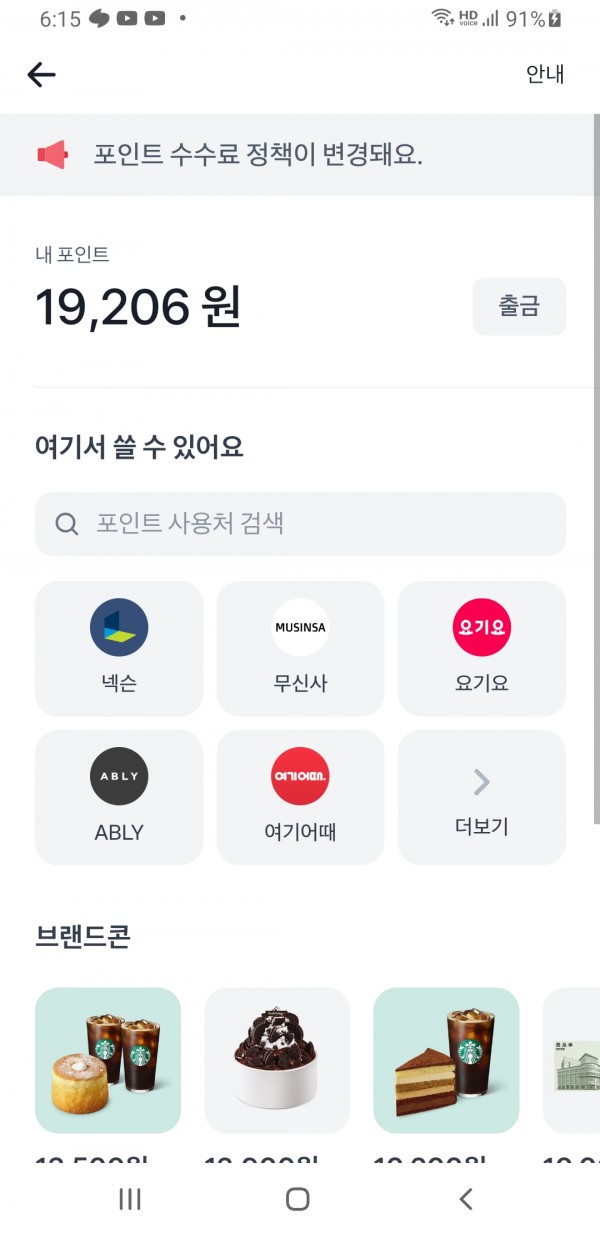600x1233 pixels.
Task: Open recent apps from the navigation bar
Action: pyautogui.click(x=130, y=1199)
